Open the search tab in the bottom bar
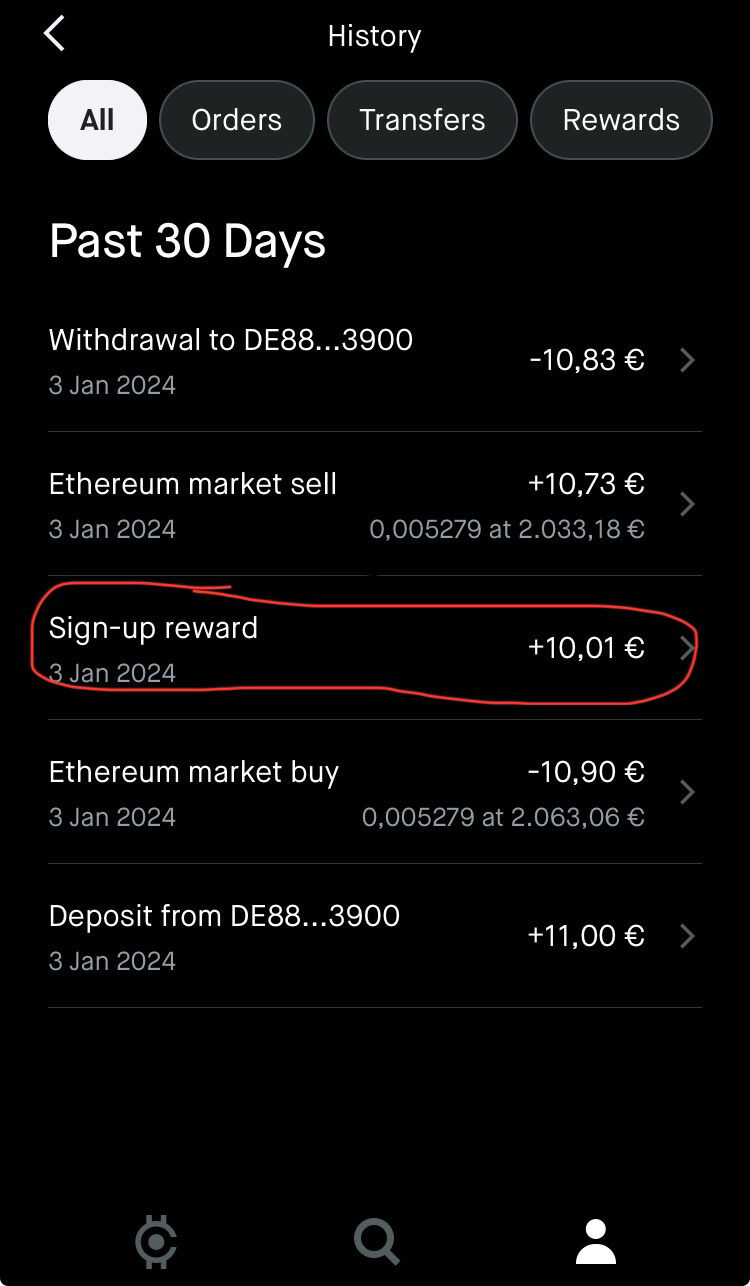Image resolution: width=750 pixels, height=1286 pixels. tap(376, 1241)
